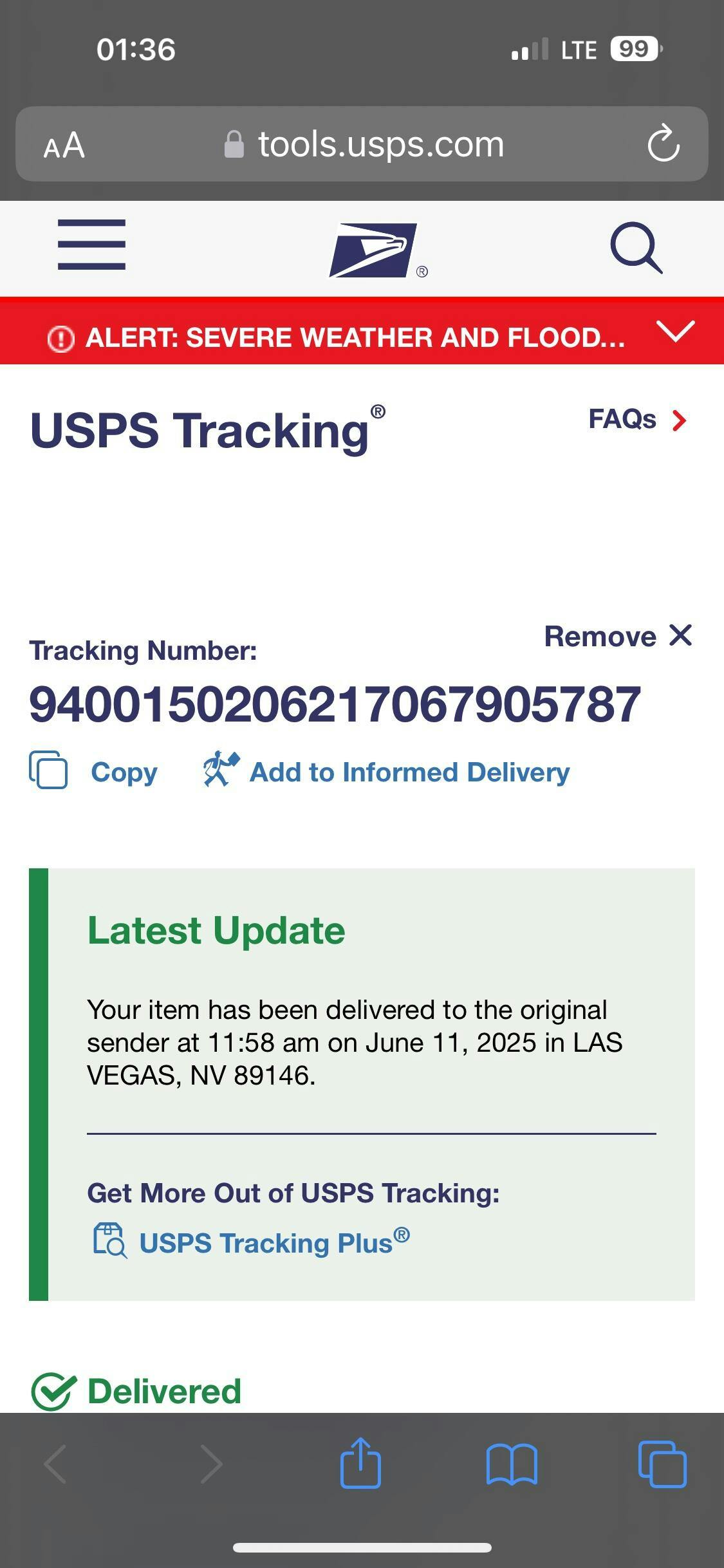Open Safari bookmarks
Viewport: 724px width, 1568px height.
click(x=512, y=1464)
